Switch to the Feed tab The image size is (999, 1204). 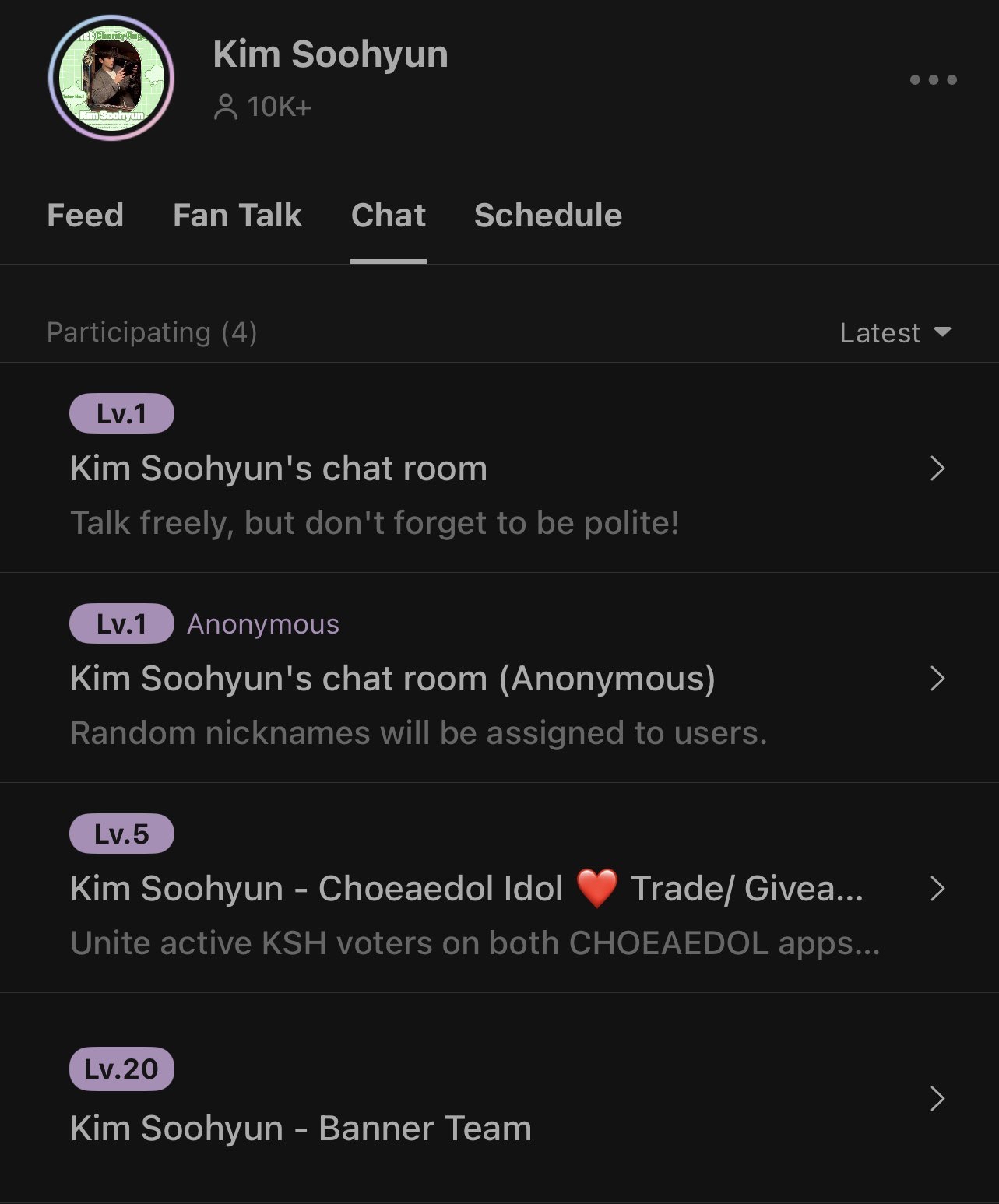(x=85, y=216)
